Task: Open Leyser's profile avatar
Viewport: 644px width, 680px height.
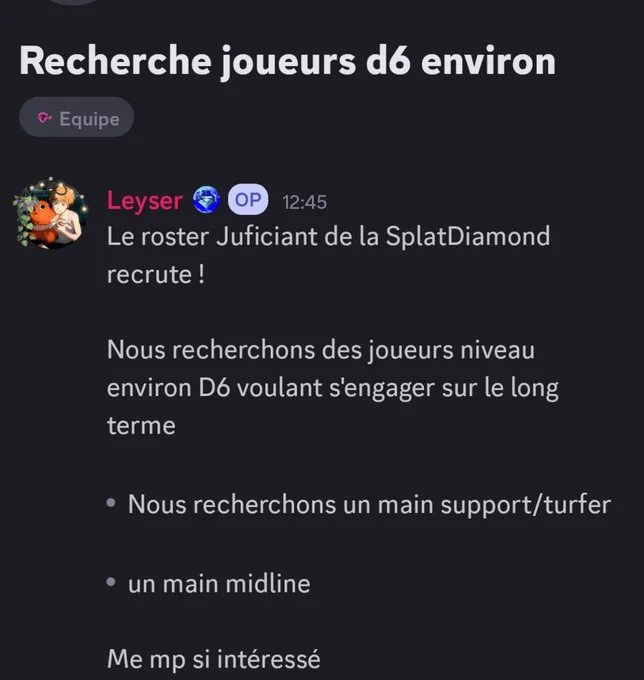Action: (x=51, y=212)
